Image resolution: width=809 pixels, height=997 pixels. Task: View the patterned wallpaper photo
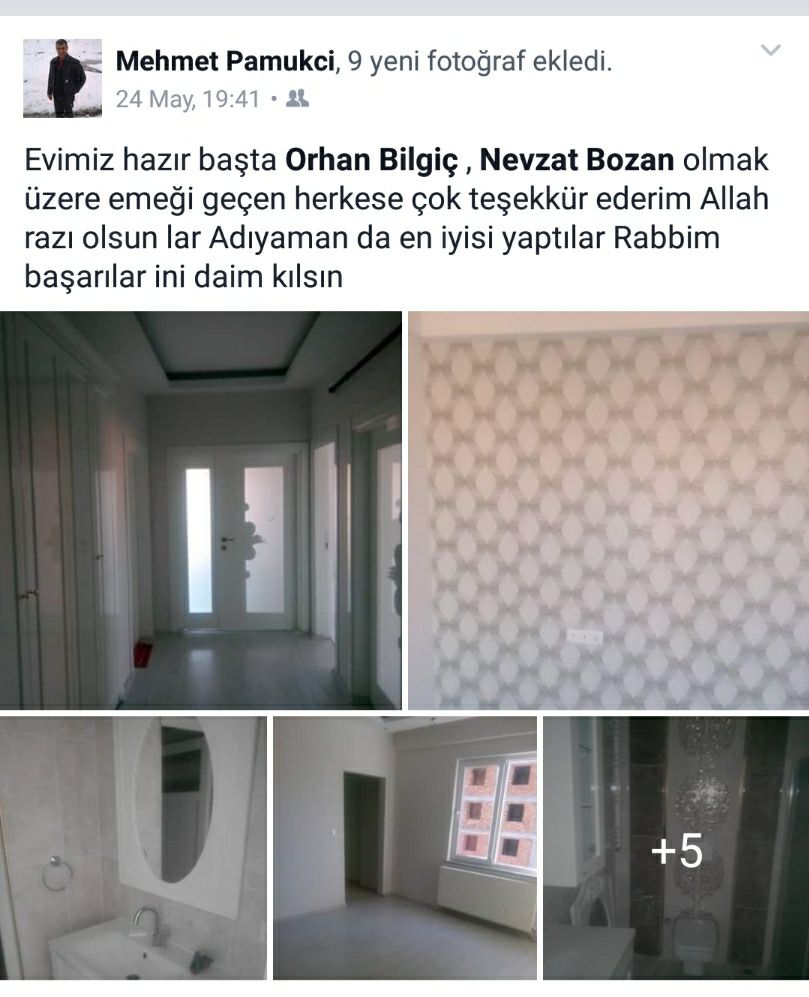(609, 510)
